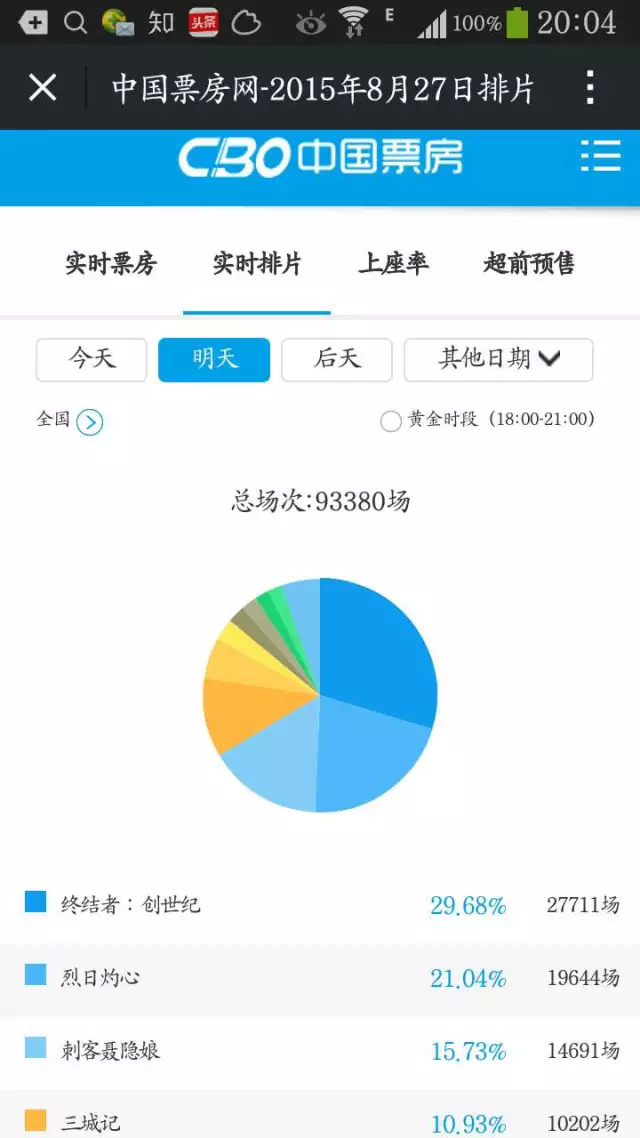Select the 实时排片 tab
The height and width of the screenshot is (1138, 640).
(x=257, y=264)
